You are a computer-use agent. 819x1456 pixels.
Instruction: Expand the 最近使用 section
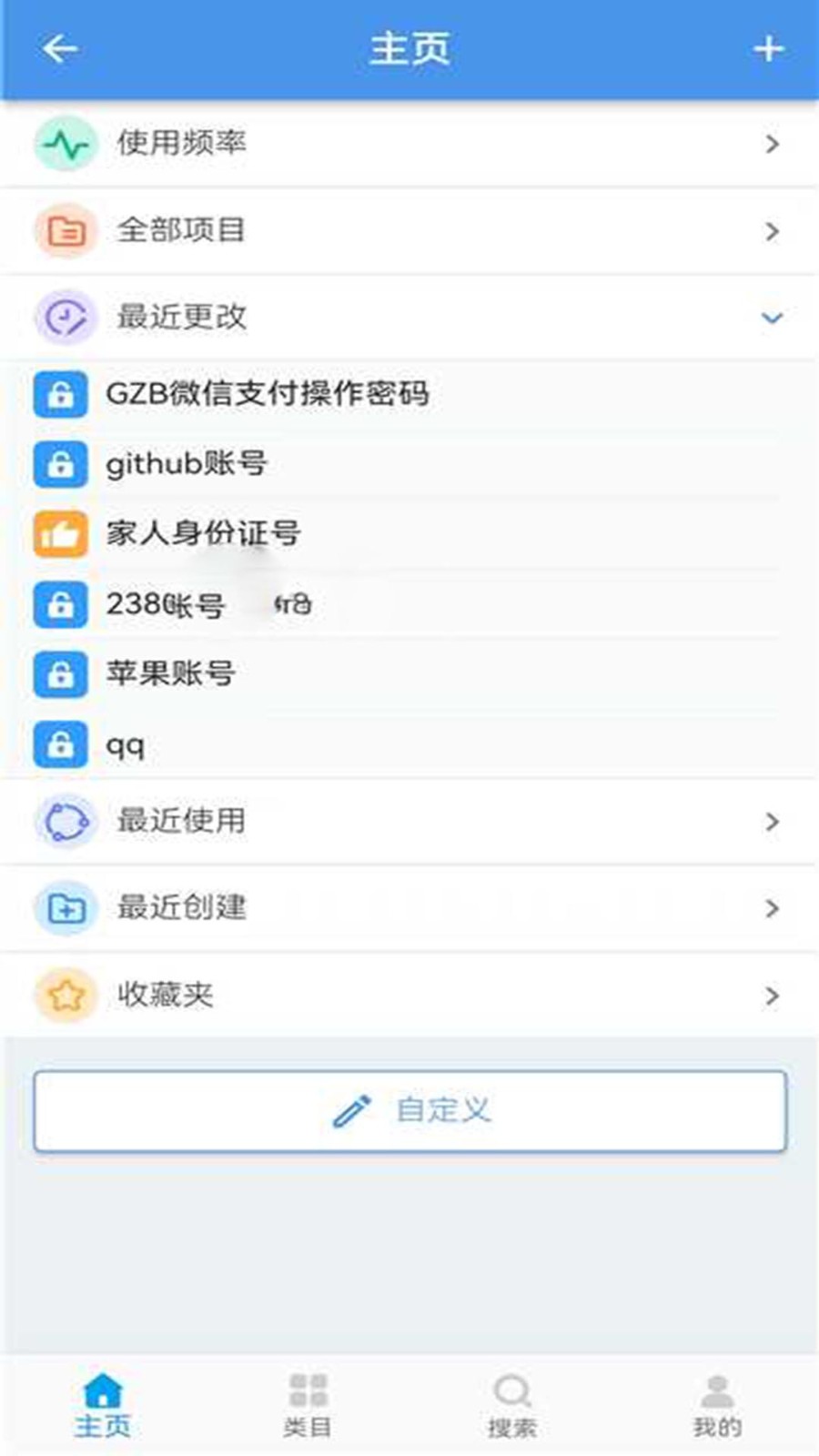click(772, 822)
